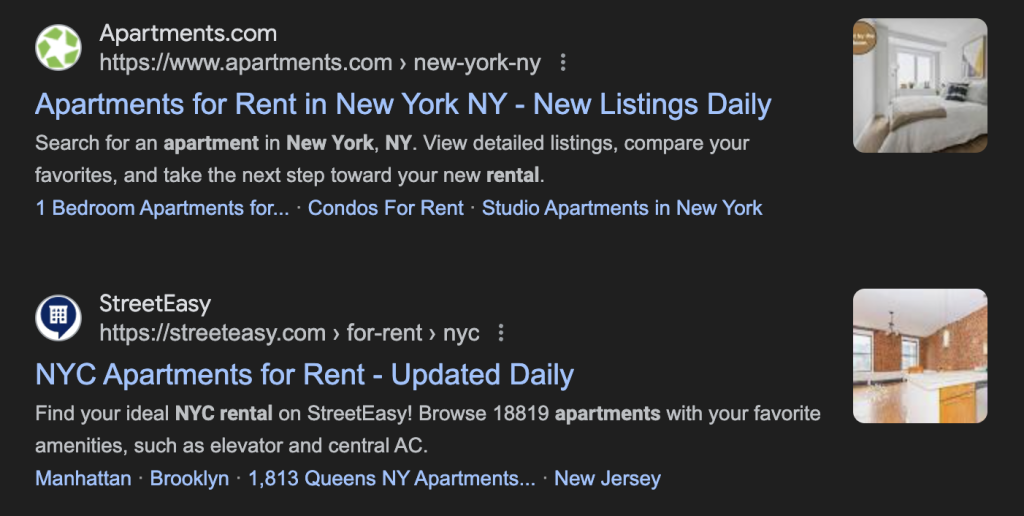
Task: Open the overflow menu for the Apartments.com result
Action: (x=563, y=63)
